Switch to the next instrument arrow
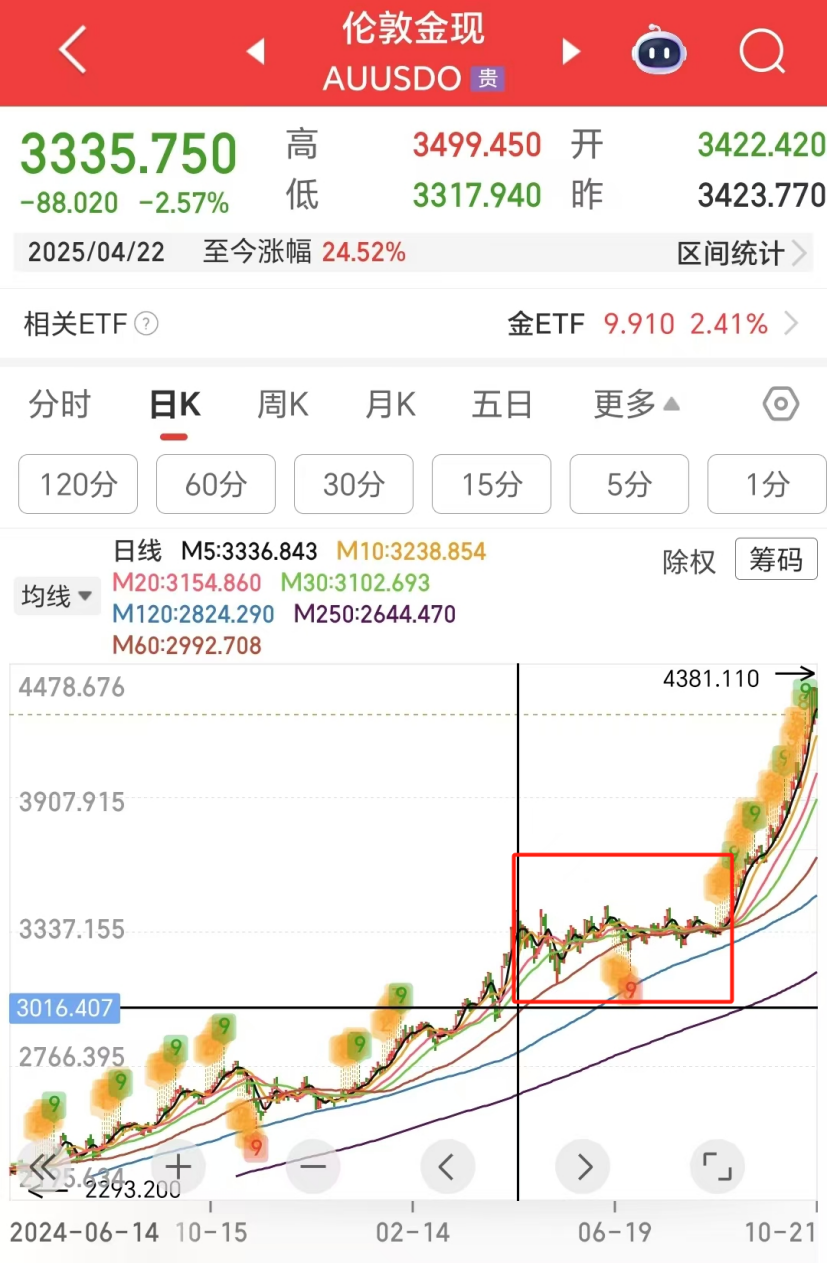 [571, 51]
